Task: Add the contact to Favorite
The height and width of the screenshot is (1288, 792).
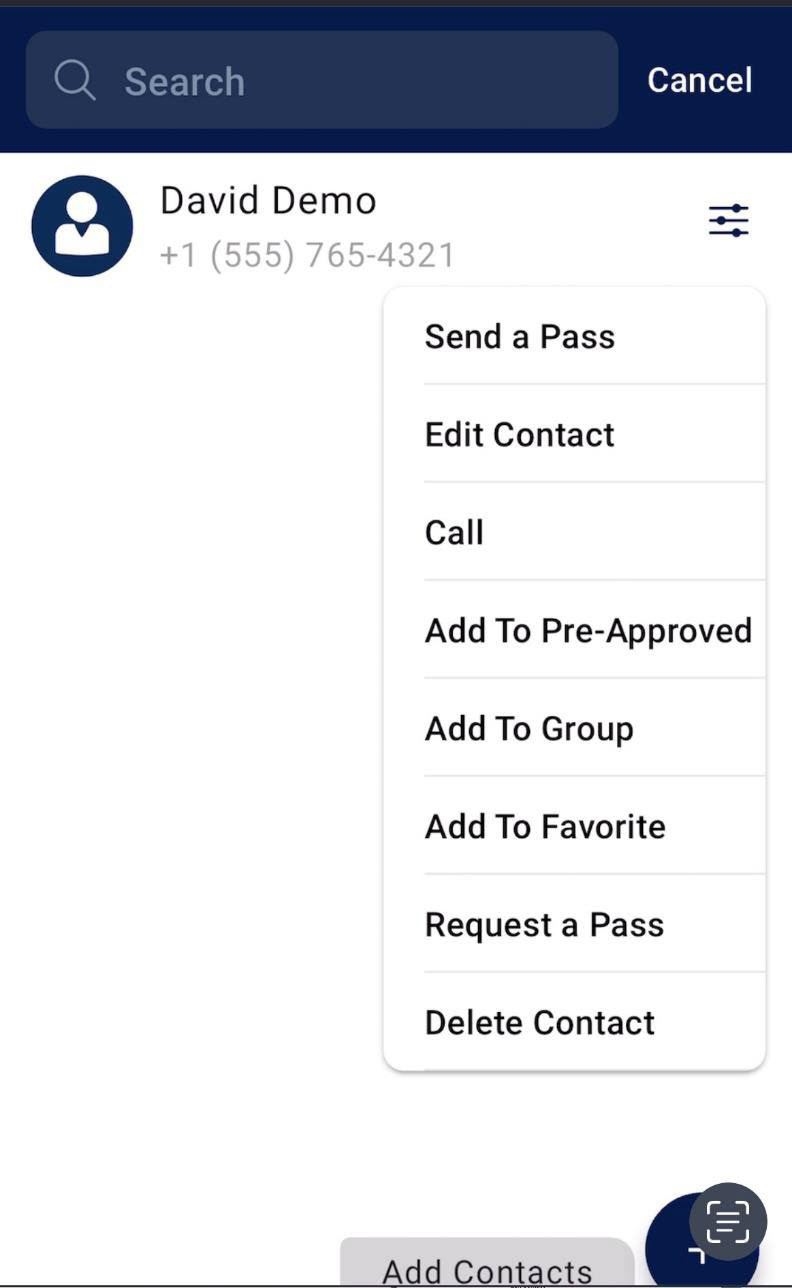Action: (545, 827)
